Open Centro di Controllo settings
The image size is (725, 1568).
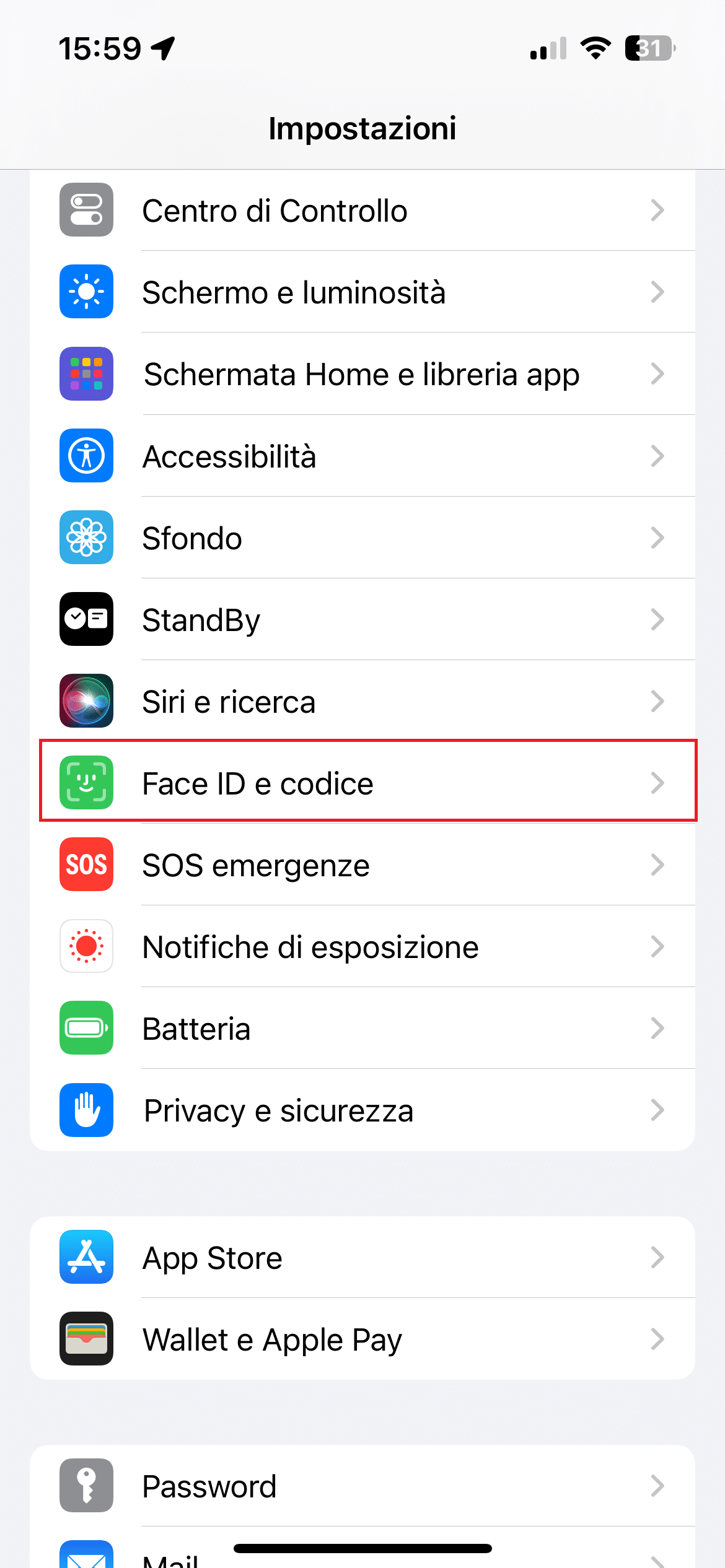tap(362, 211)
